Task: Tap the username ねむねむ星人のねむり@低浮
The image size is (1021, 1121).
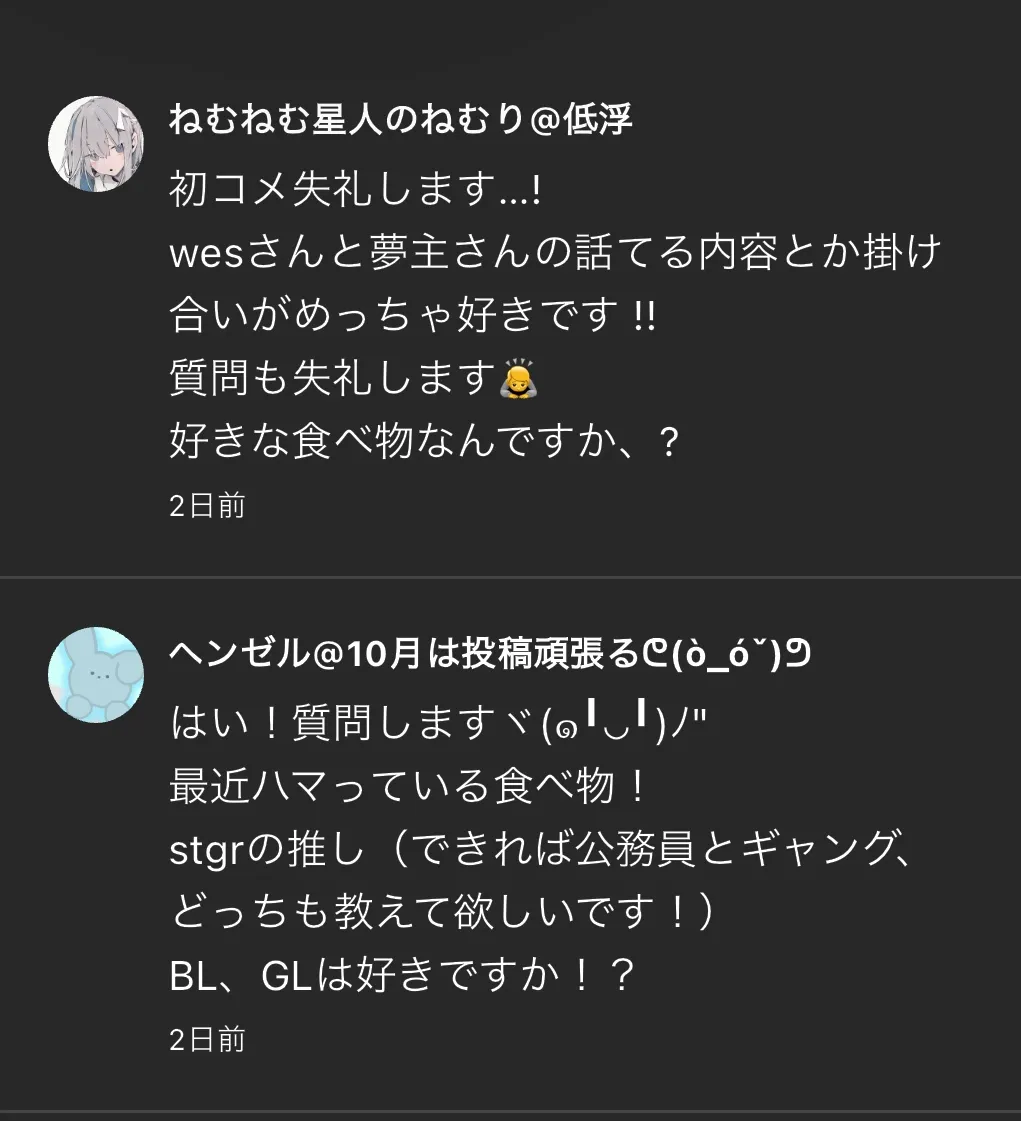Action: (401, 121)
